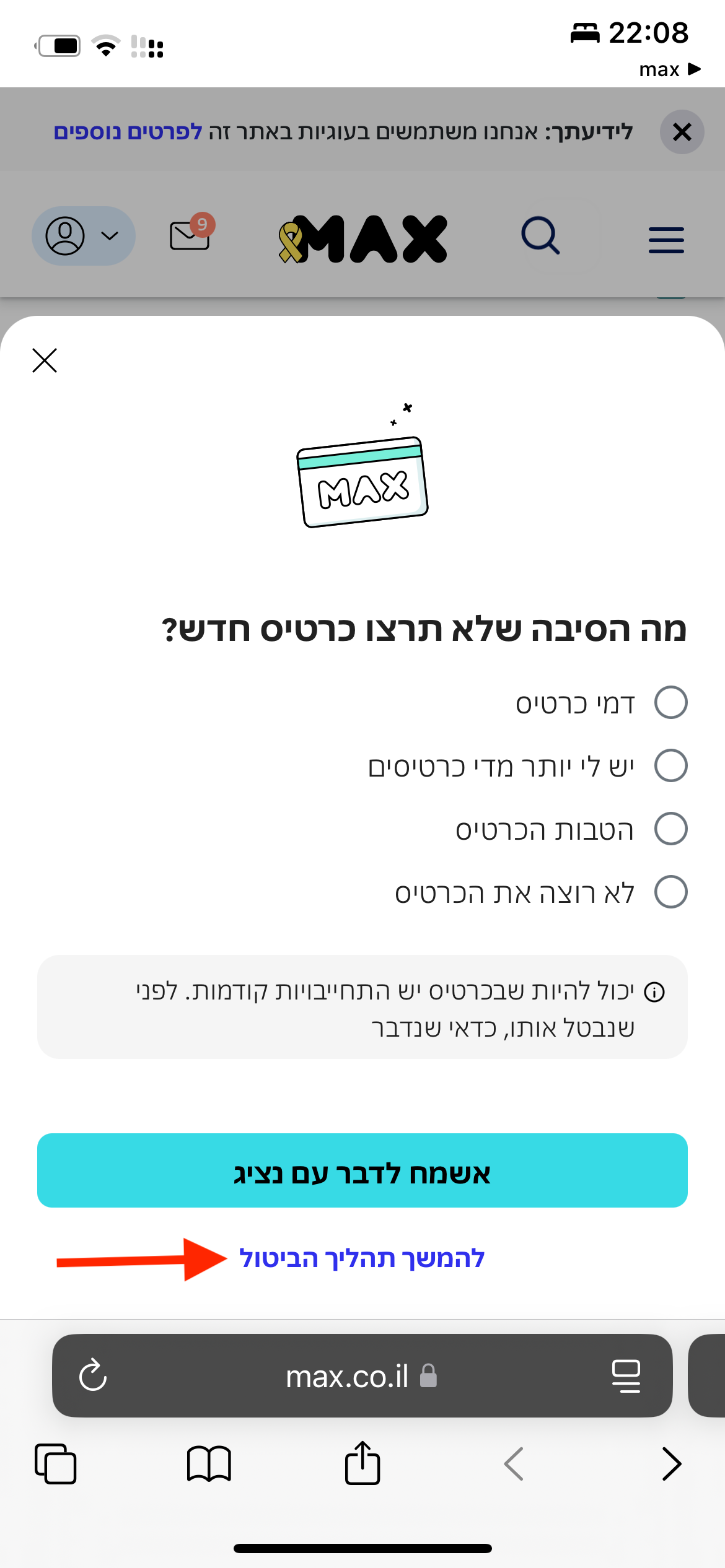Open the tab groups selector in address bar

point(626,1377)
